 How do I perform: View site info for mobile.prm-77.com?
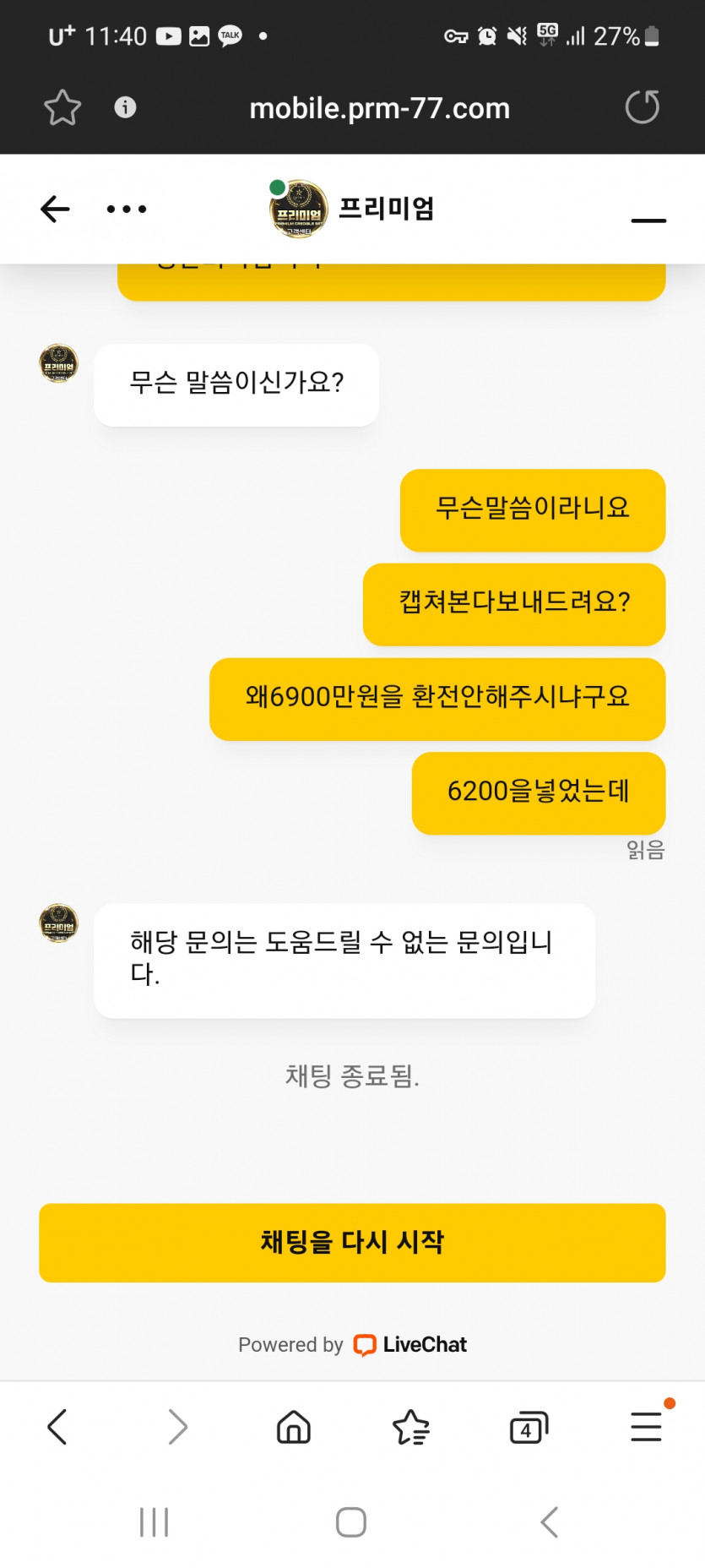pyautogui.click(x=125, y=107)
